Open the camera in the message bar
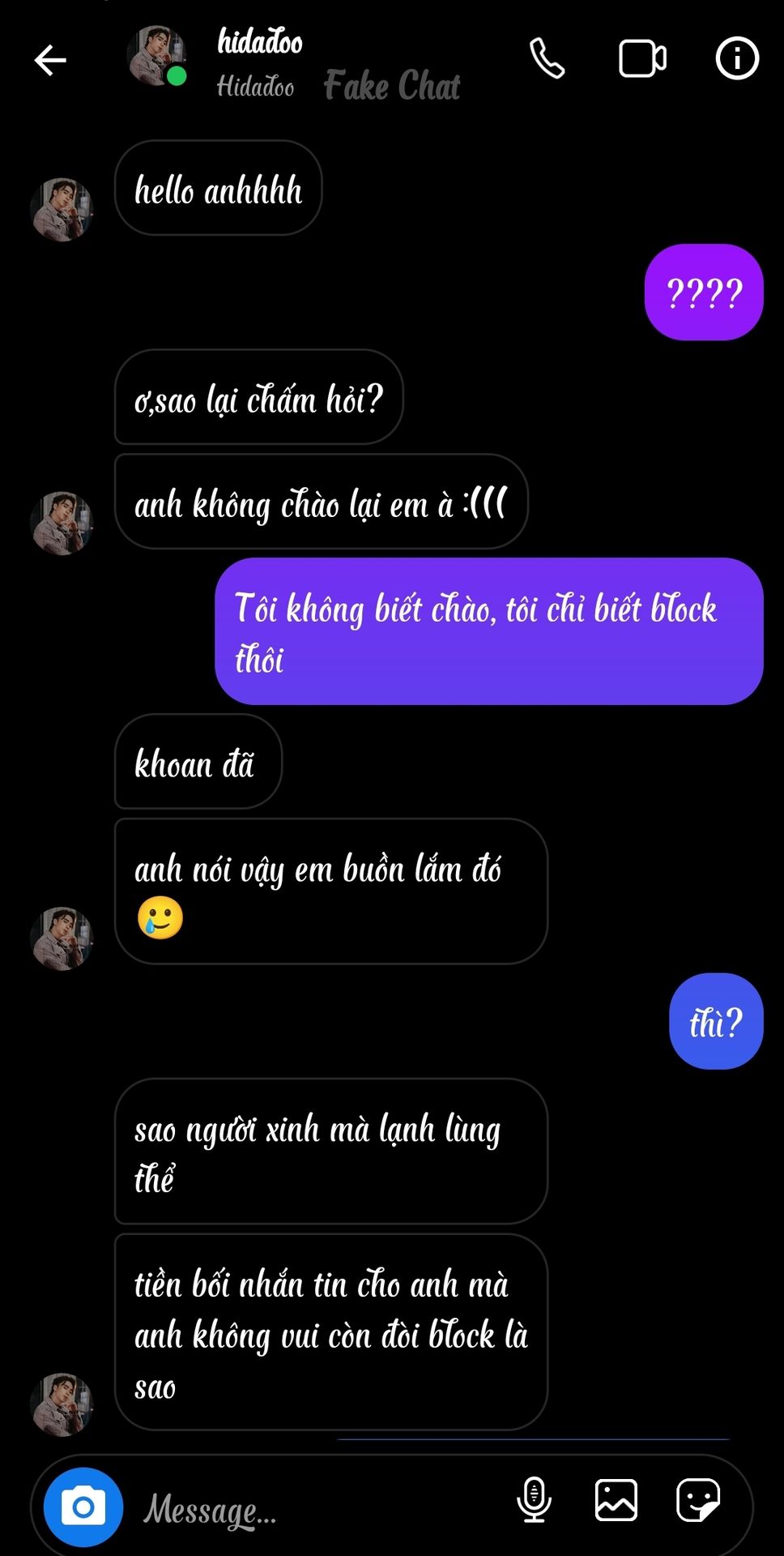784x1556 pixels. (x=83, y=1507)
